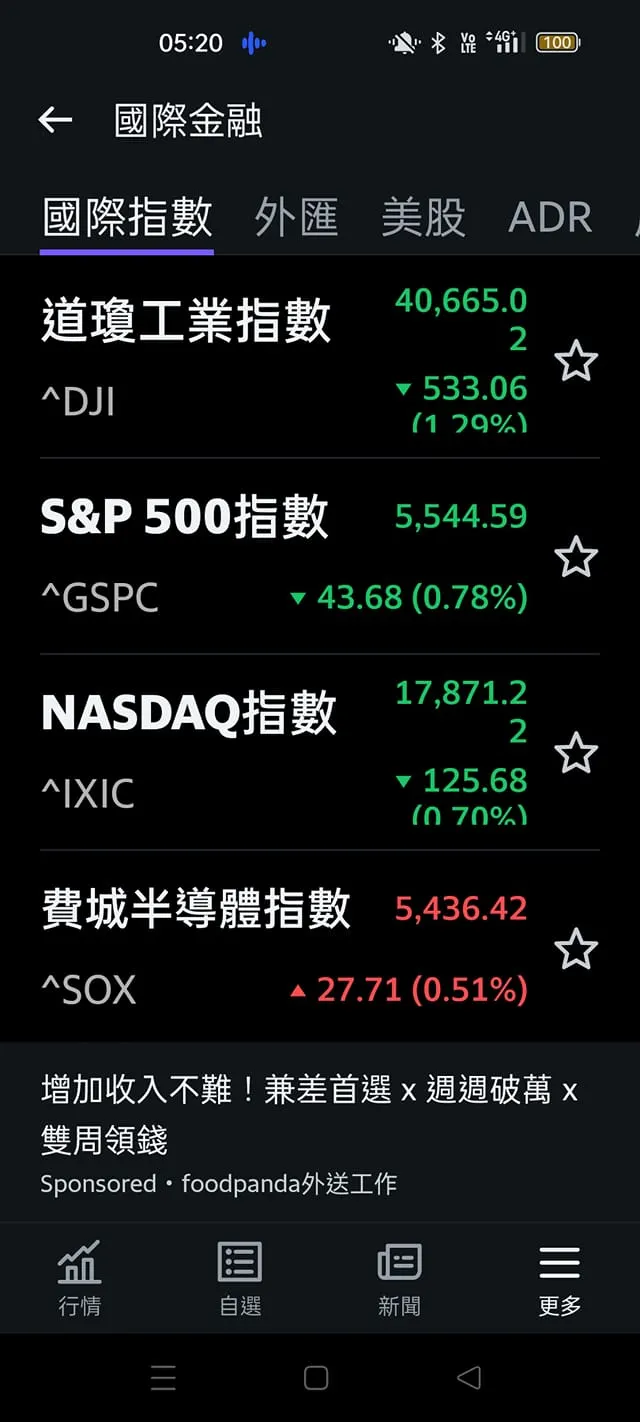640x1422 pixels.
Task: Star the 費城半導體指數 index
Action: 575,949
